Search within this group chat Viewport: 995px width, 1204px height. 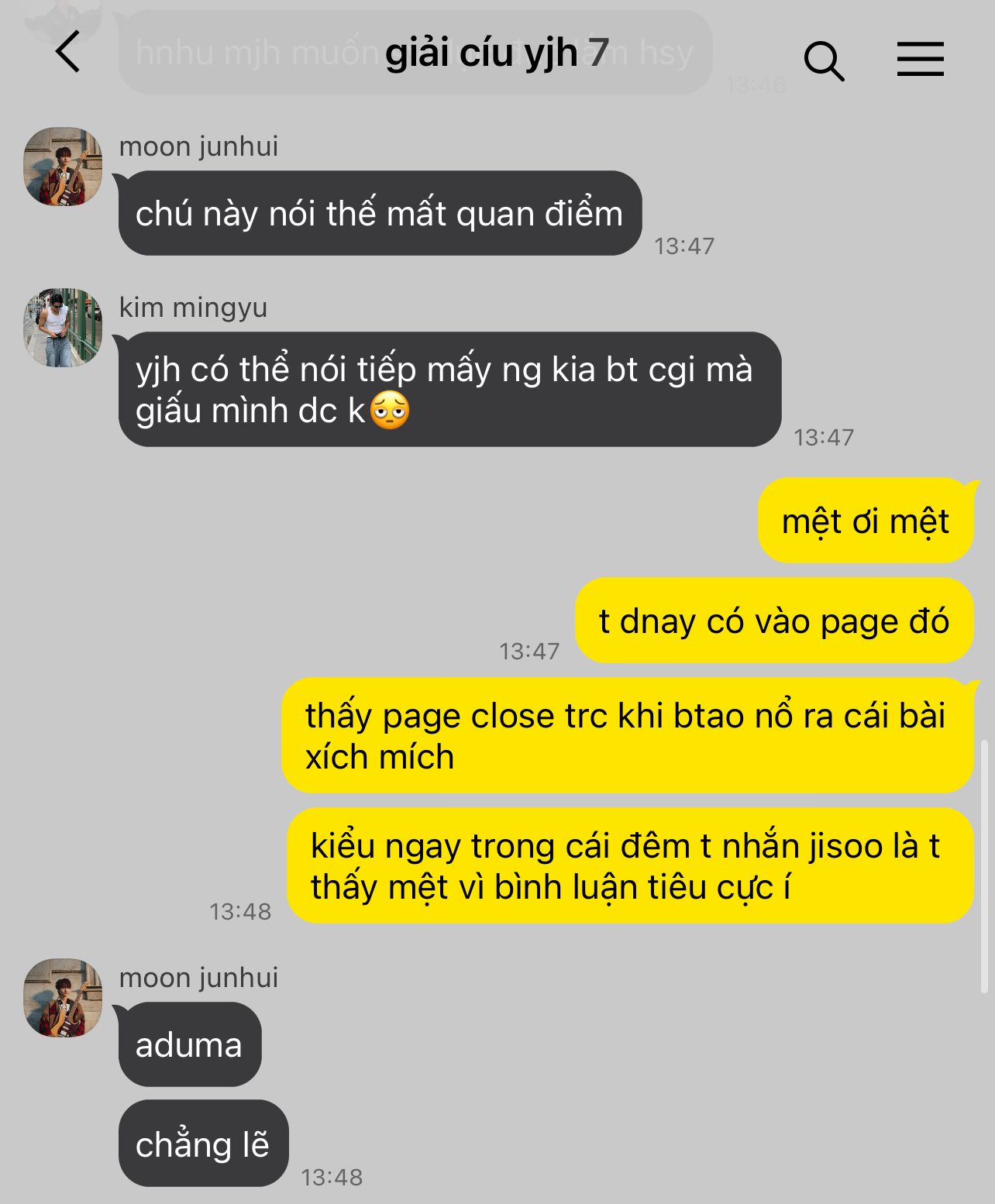click(x=824, y=60)
